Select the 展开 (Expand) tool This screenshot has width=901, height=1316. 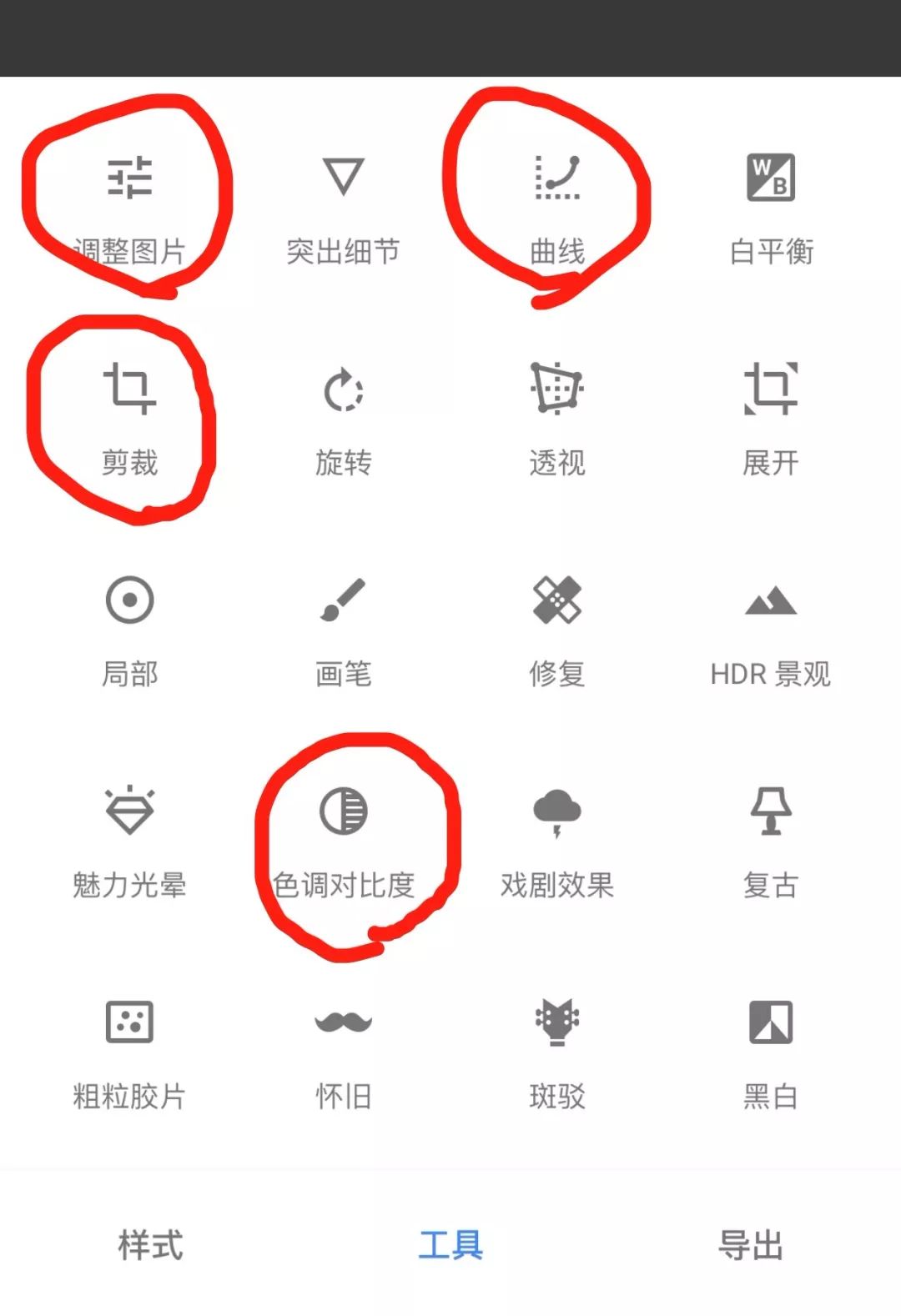(x=768, y=417)
